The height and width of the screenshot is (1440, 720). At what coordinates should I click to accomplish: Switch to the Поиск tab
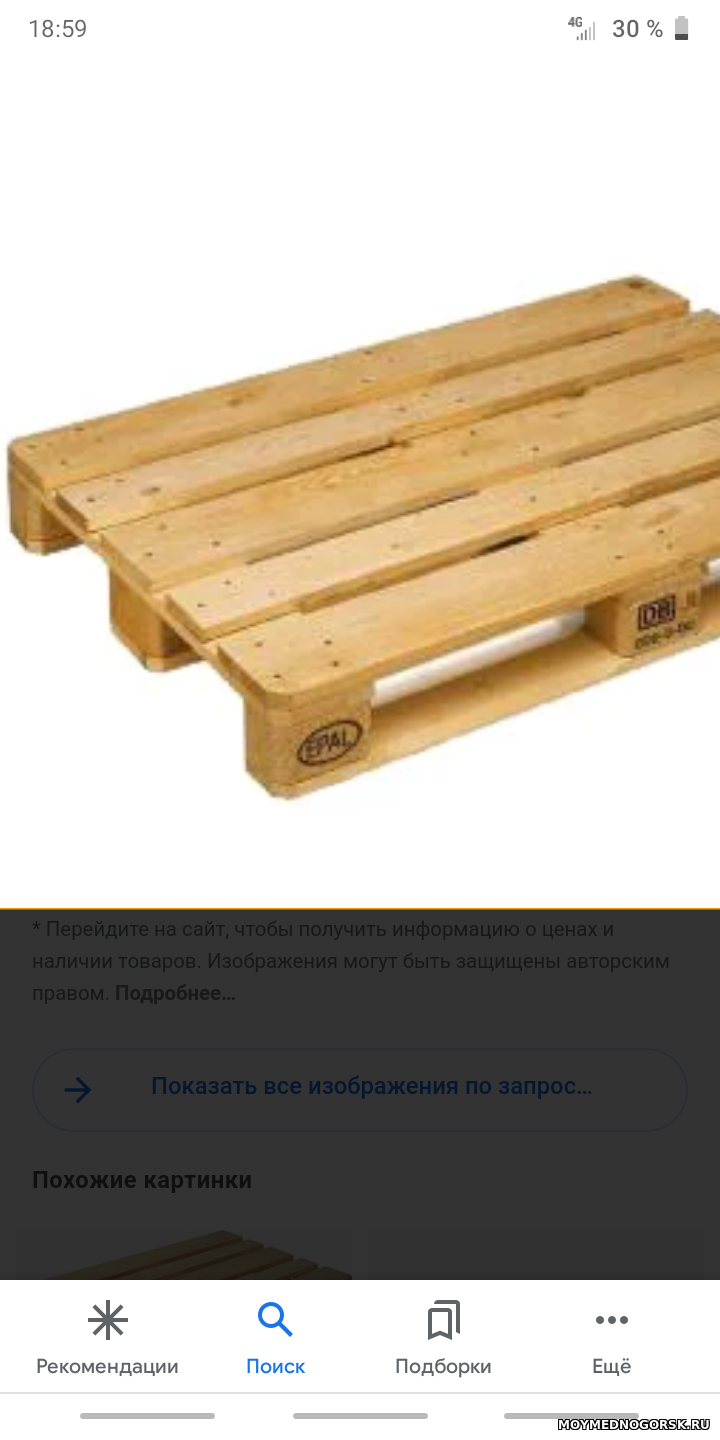(275, 1338)
